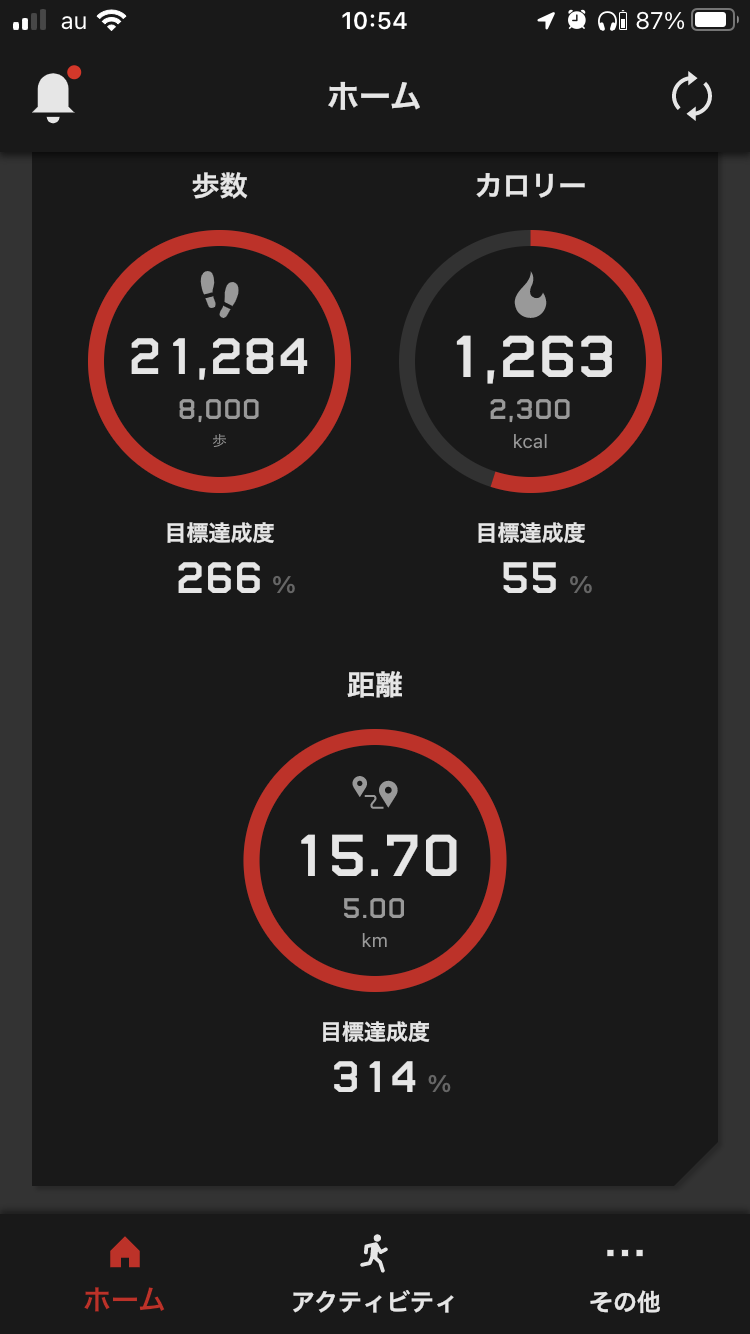Open the notifications bell
The height and width of the screenshot is (1334, 750).
click(x=54, y=97)
